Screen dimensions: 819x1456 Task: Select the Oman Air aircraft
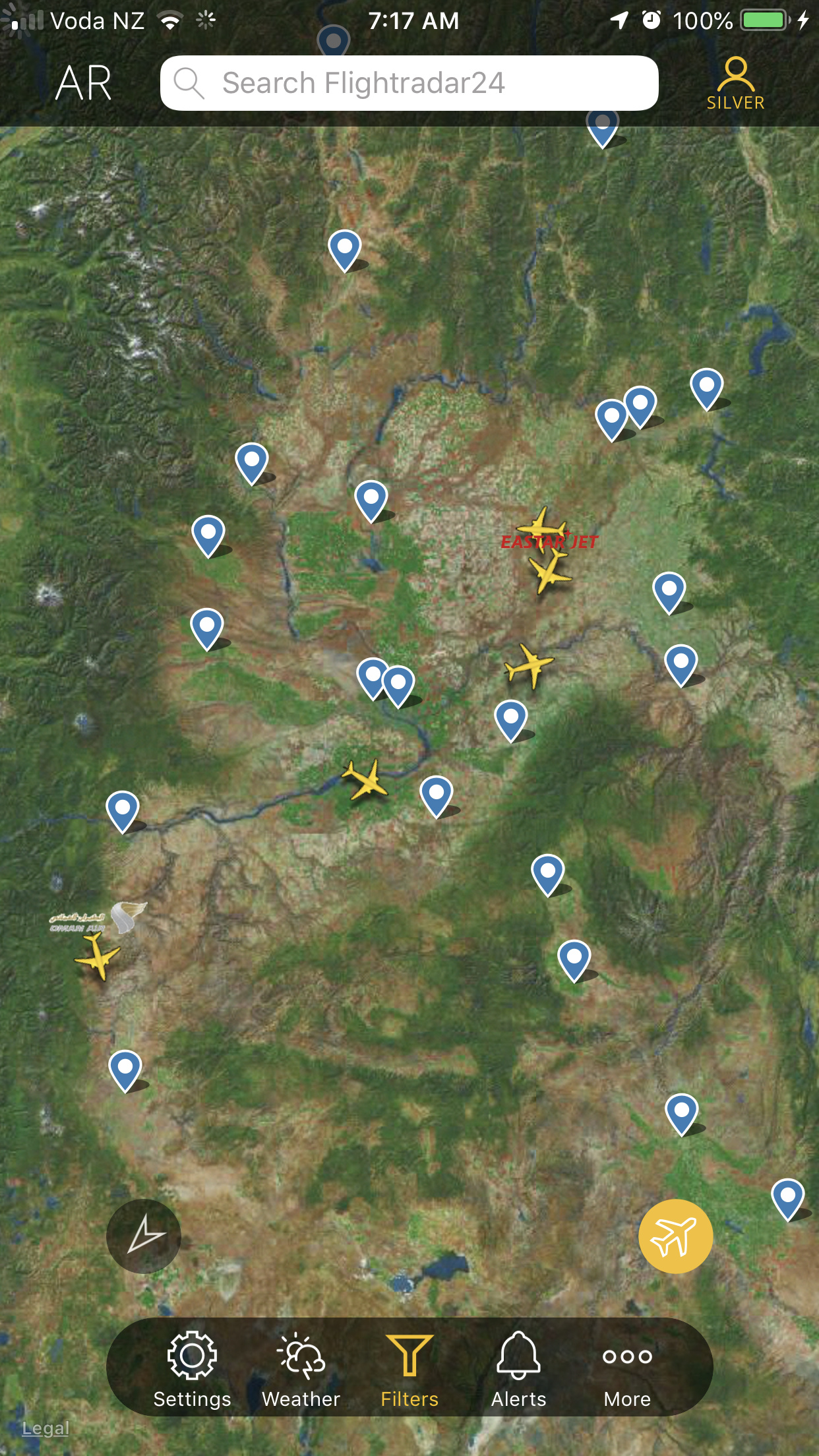[98, 956]
